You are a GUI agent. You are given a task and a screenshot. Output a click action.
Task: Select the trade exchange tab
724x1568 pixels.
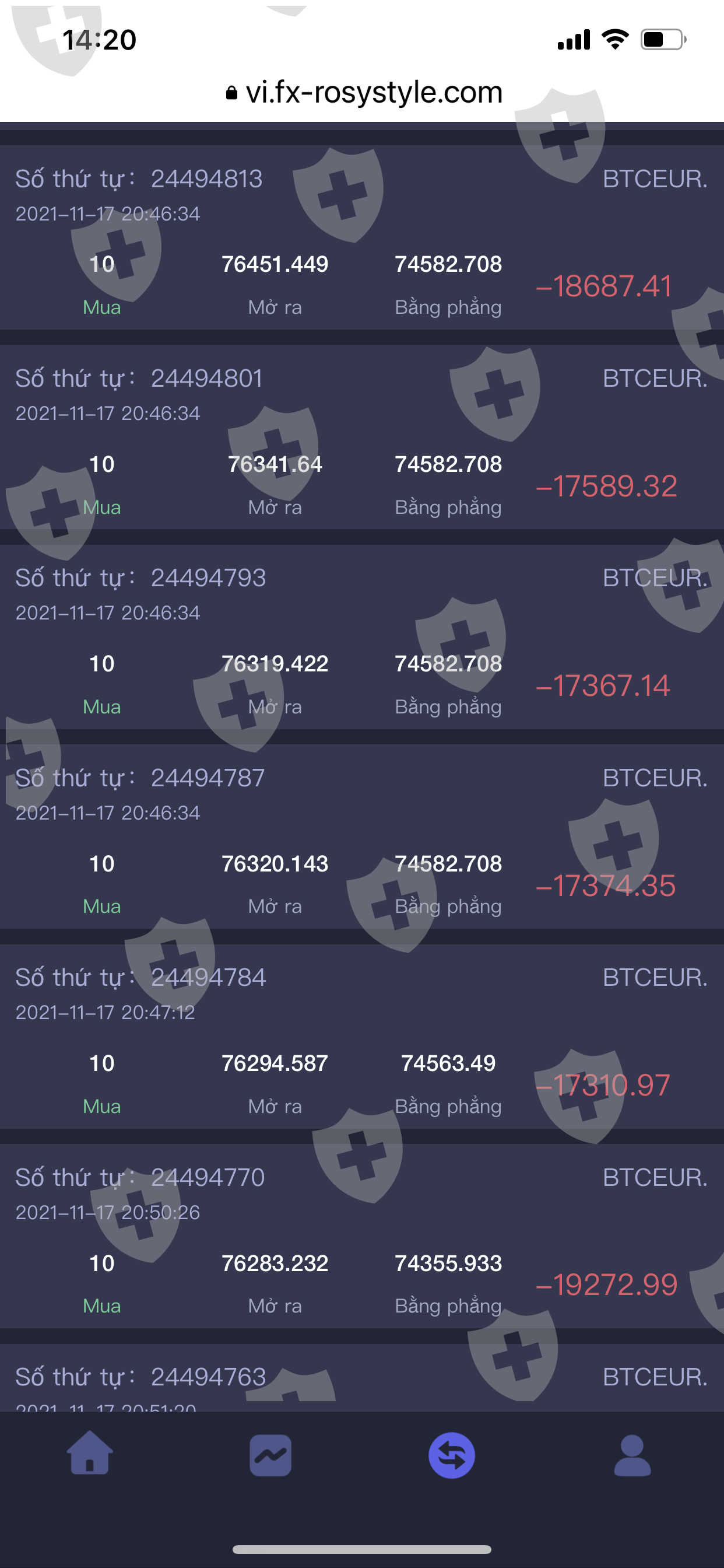point(451,1455)
